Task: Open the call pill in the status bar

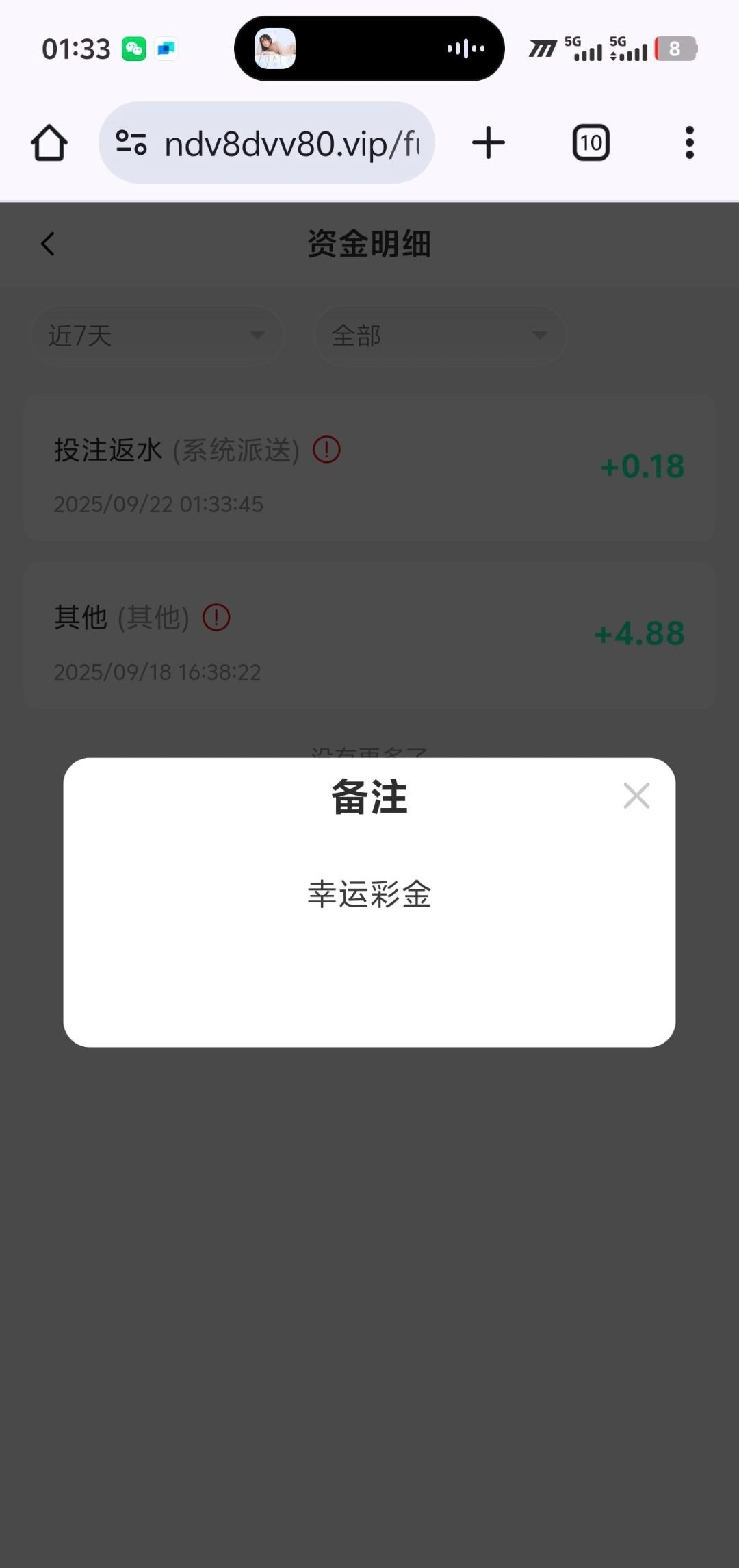Action: (369, 49)
